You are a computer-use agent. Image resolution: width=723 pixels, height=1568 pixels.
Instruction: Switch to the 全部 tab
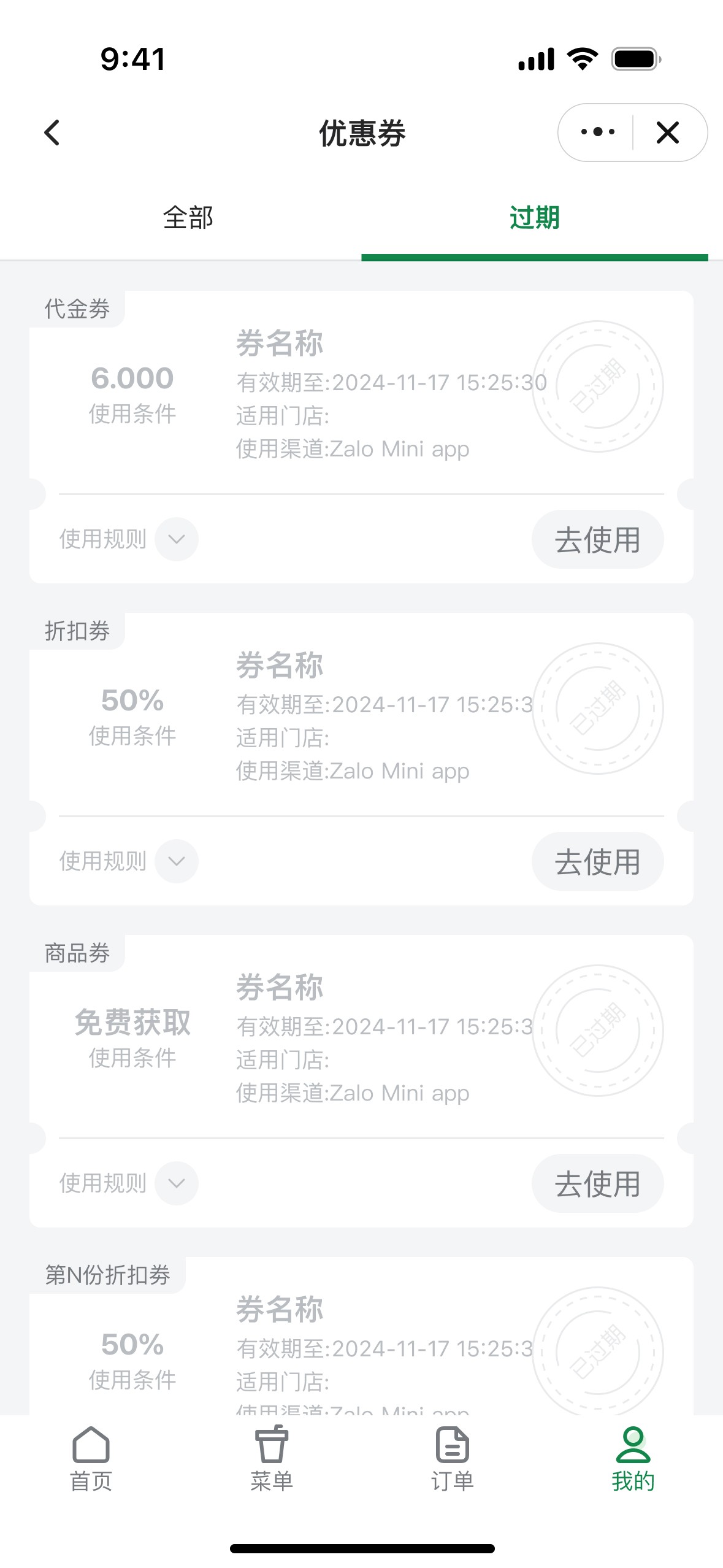188,217
